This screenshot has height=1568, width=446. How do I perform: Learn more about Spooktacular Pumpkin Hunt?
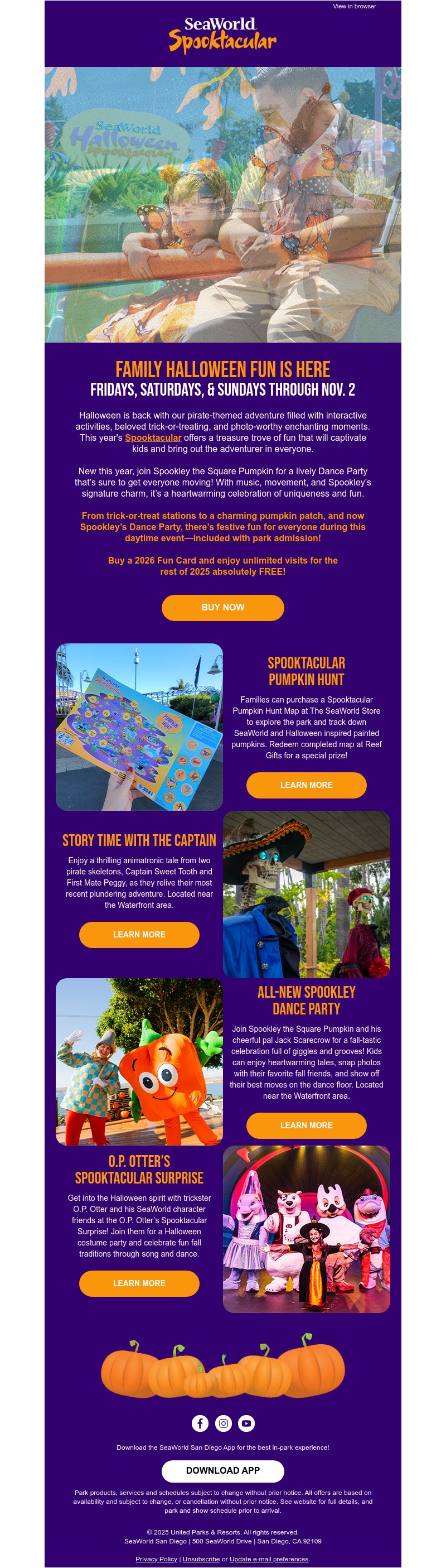coord(306,785)
